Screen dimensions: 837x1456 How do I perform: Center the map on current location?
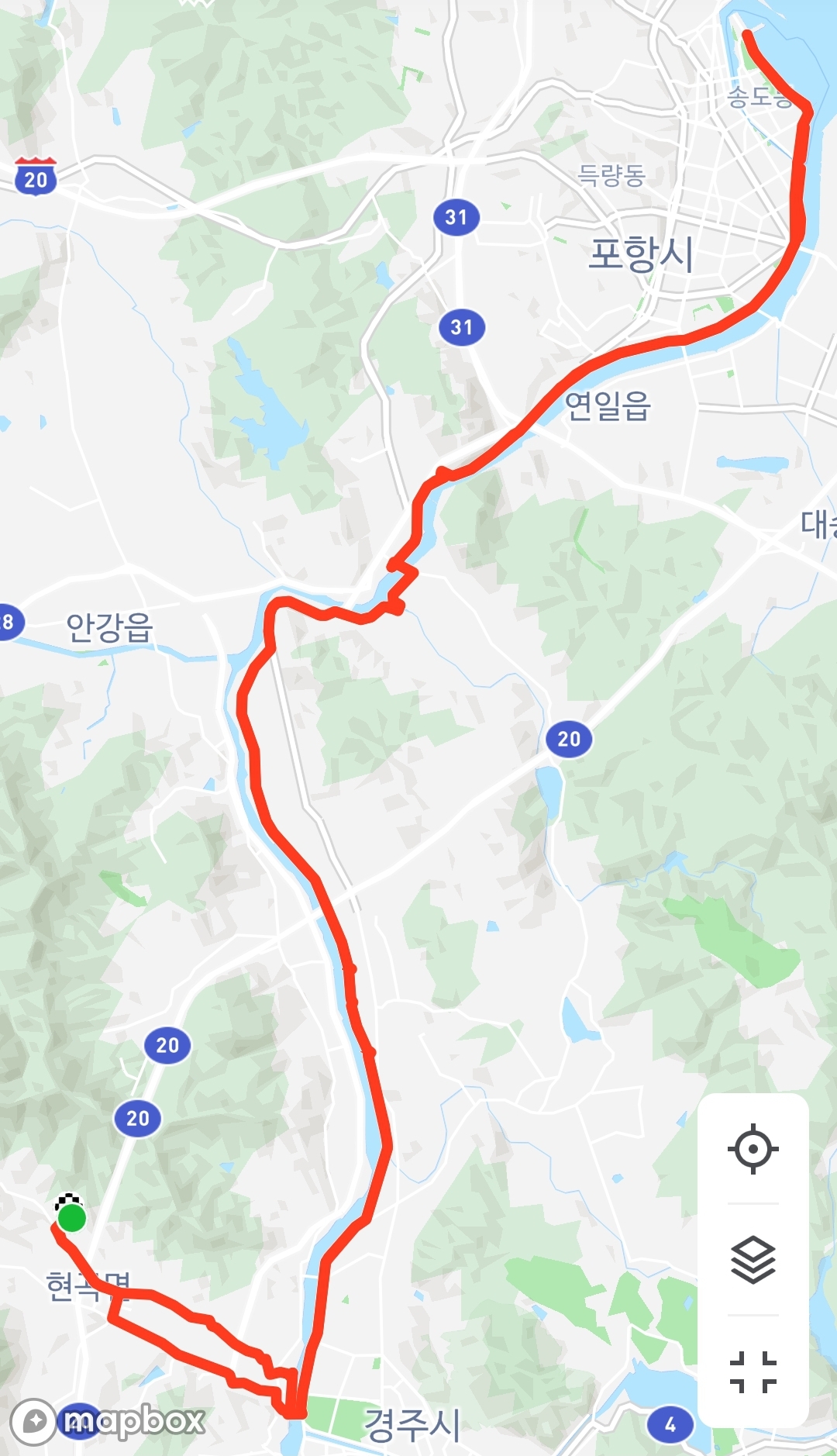pos(753,1148)
